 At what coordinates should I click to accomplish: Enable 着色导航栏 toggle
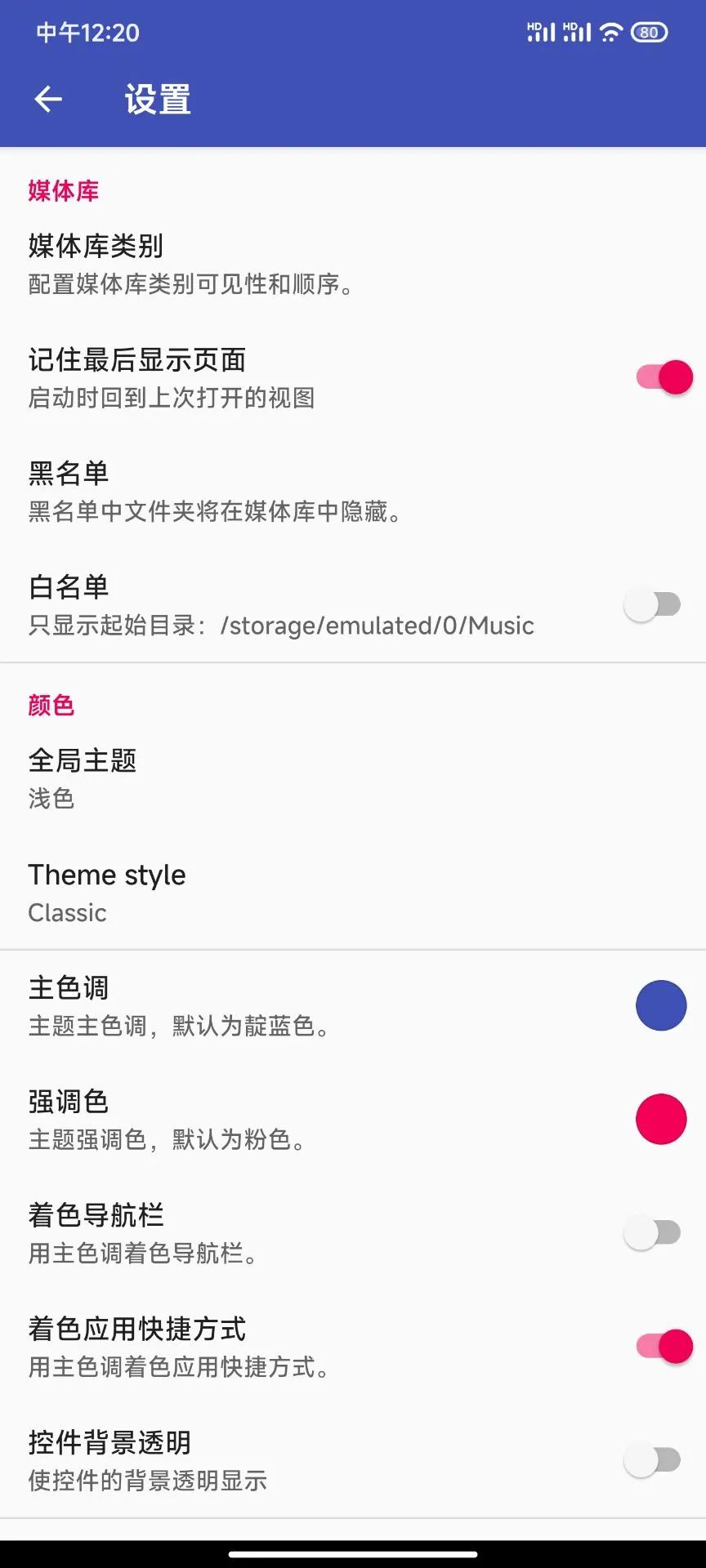pyautogui.click(x=652, y=1232)
